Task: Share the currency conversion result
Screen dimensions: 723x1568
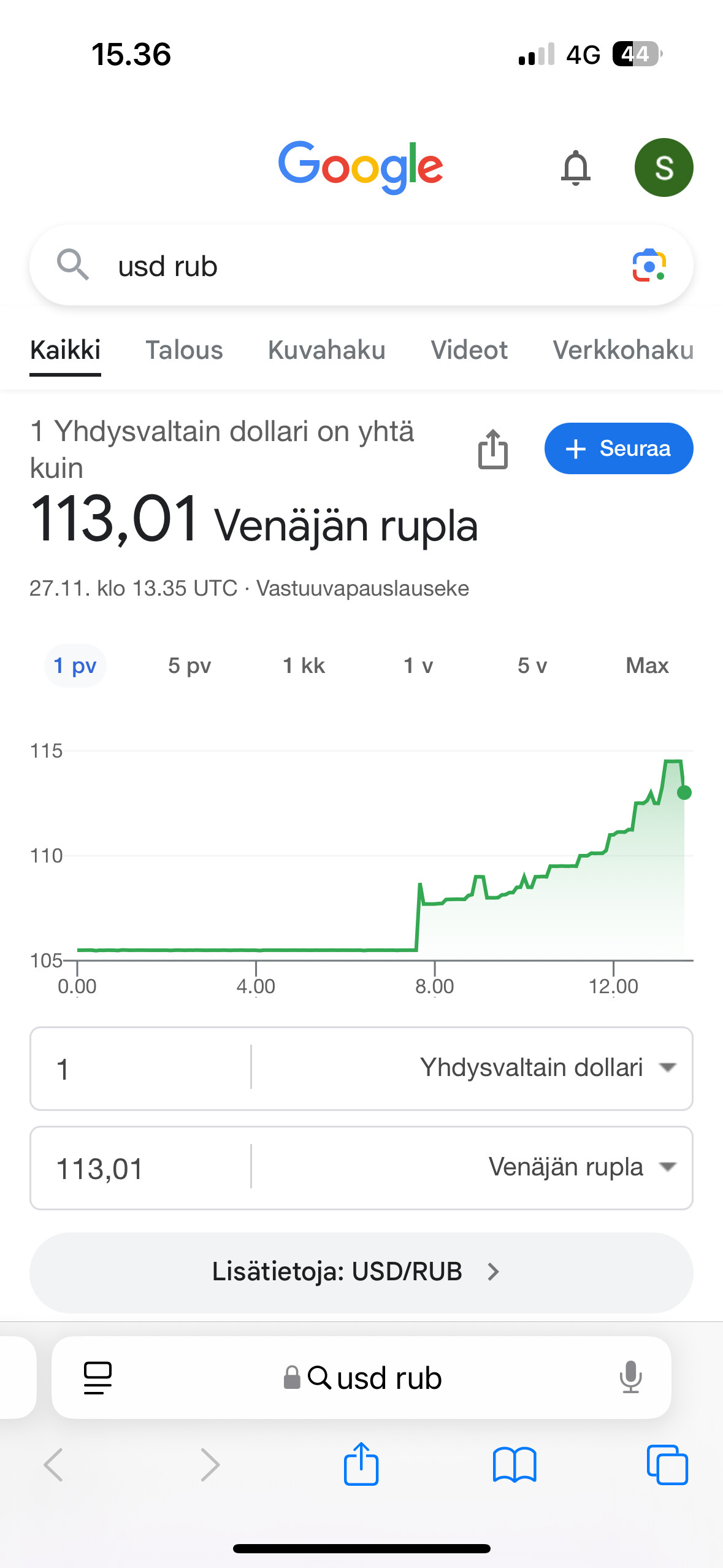Action: point(493,449)
